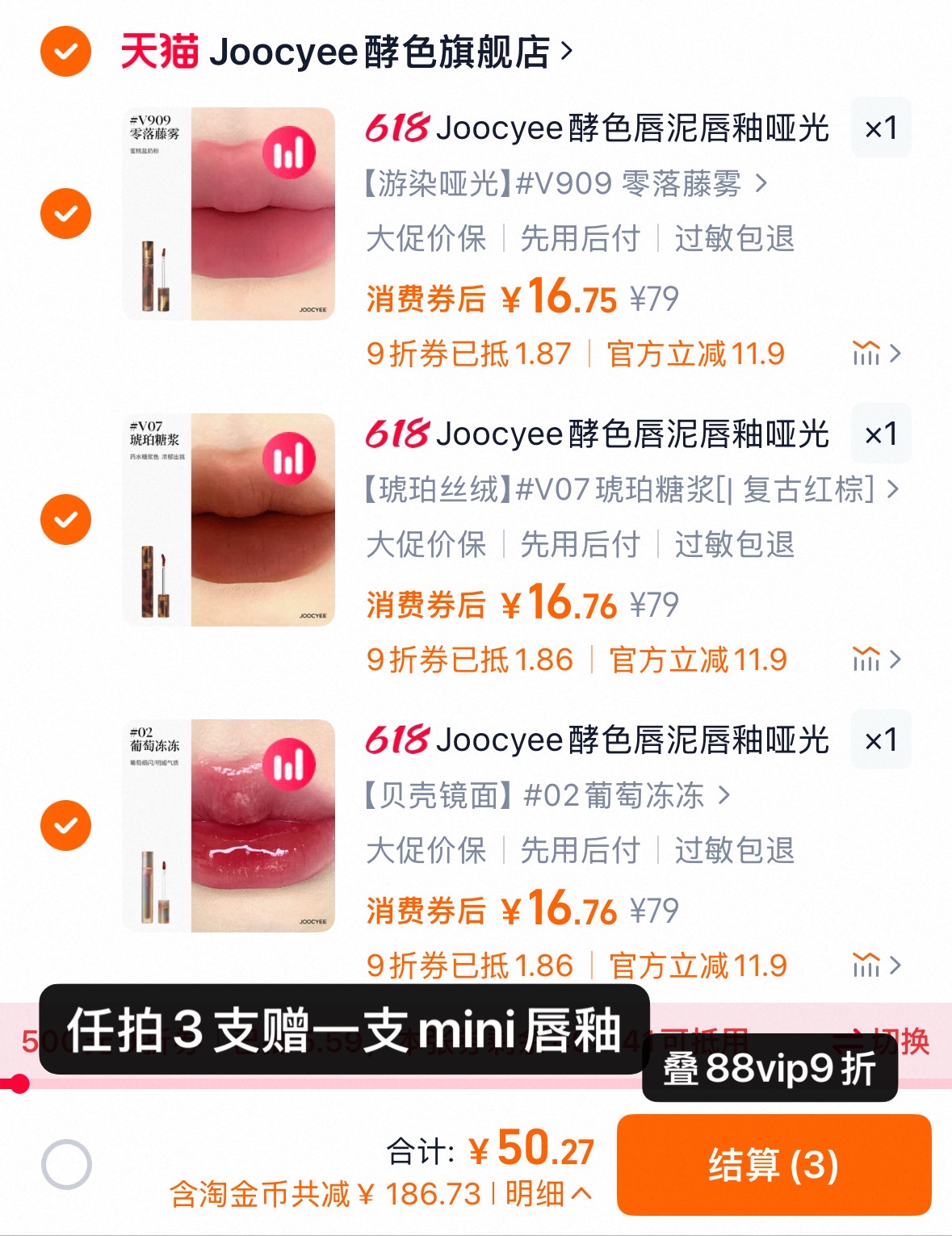
Task: Deselect the #V07 琥珀糖浆 item
Action: click(x=65, y=519)
